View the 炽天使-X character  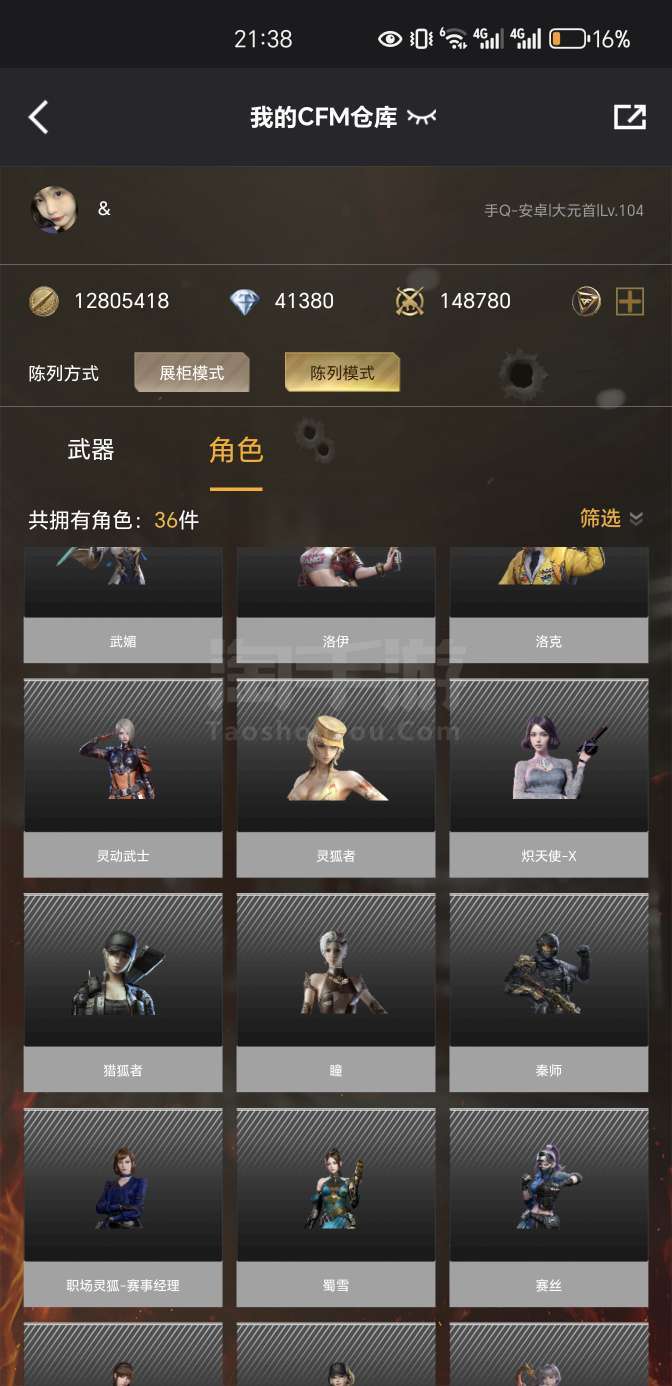(549, 778)
